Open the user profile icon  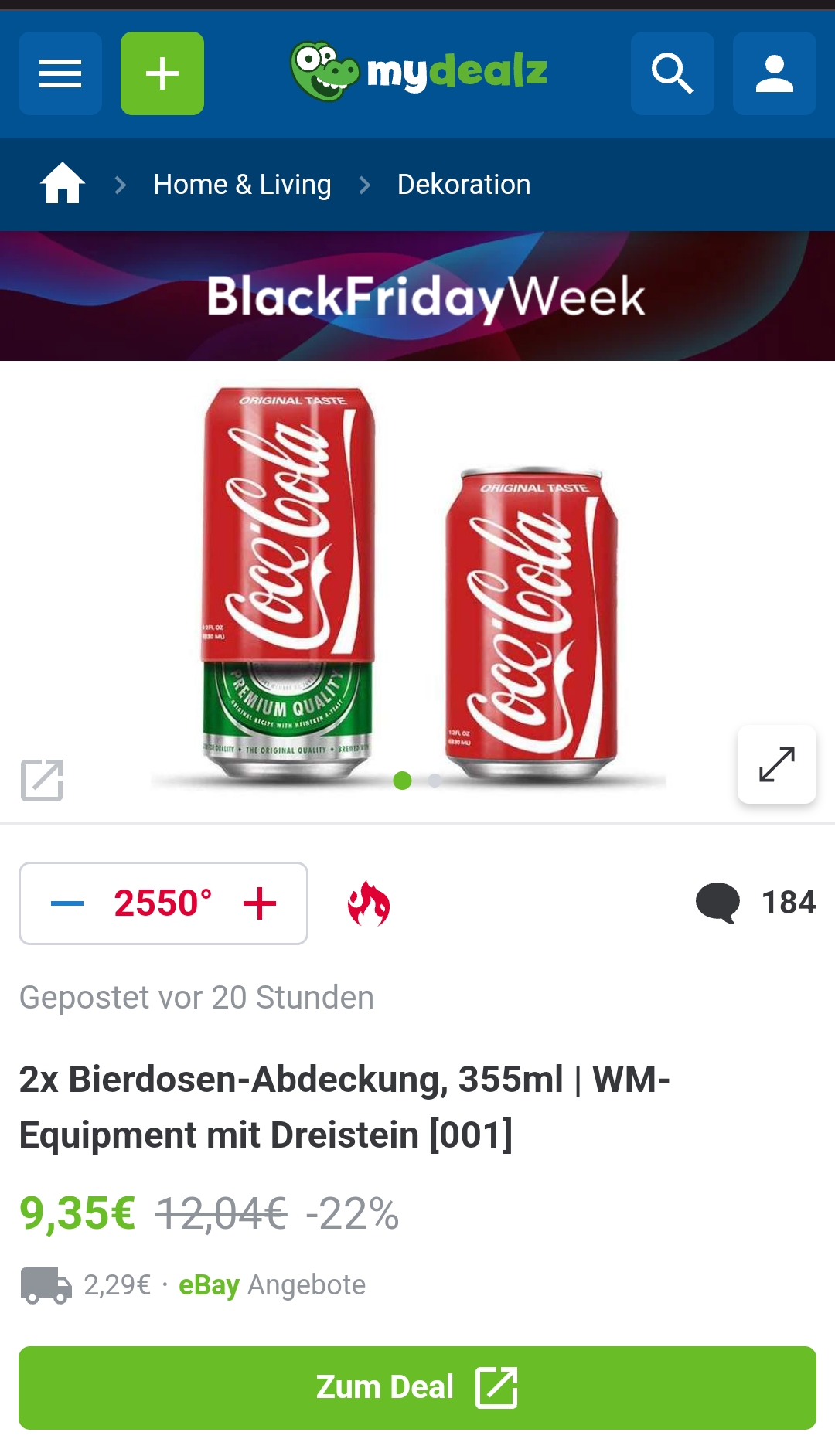pyautogui.click(x=774, y=73)
